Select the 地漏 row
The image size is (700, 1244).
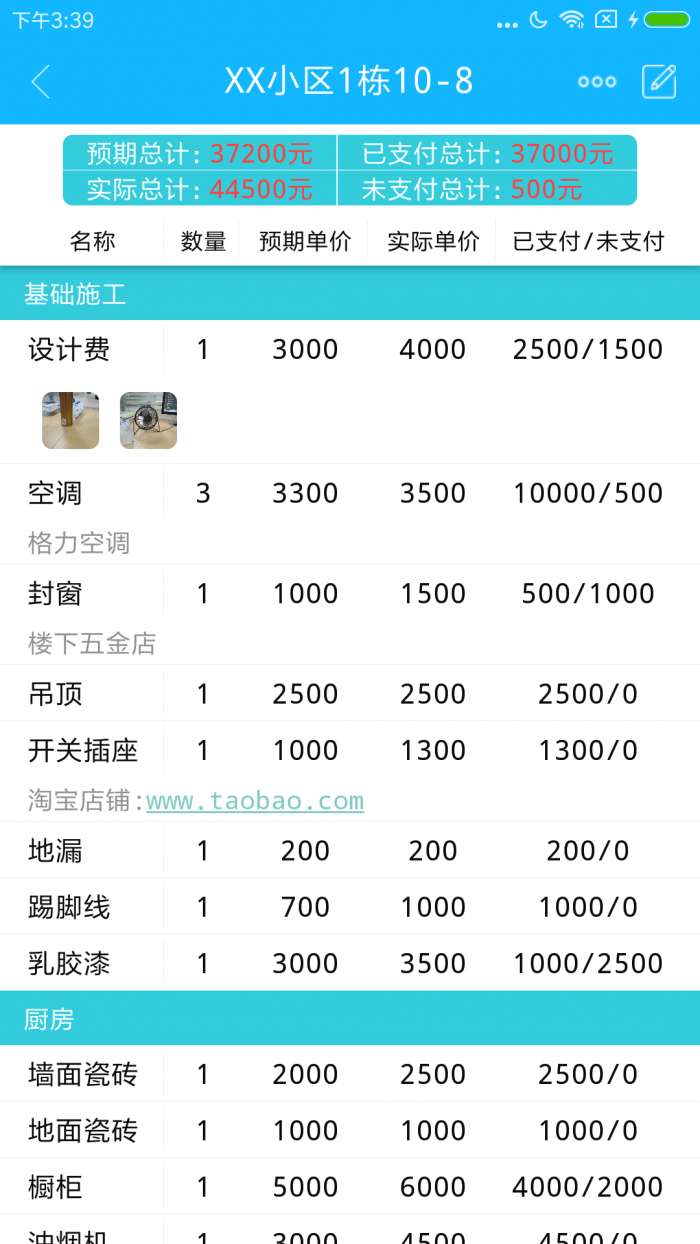350,851
